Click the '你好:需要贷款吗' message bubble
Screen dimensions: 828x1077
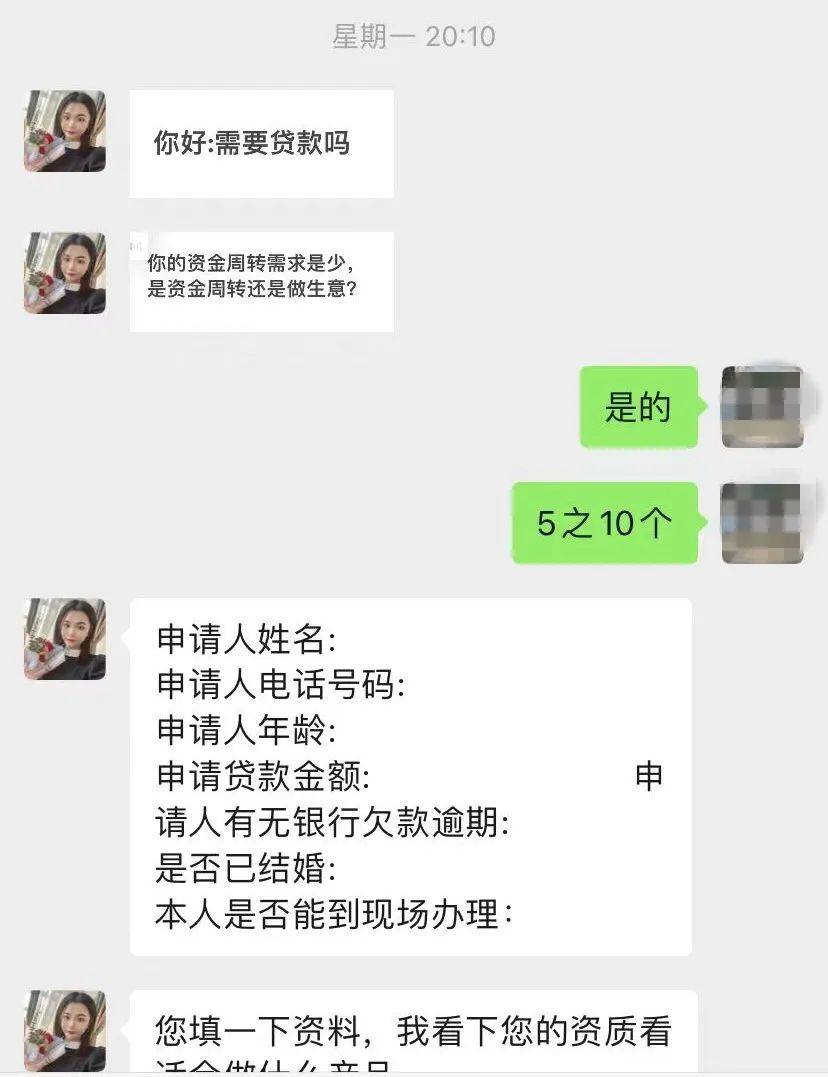point(262,144)
